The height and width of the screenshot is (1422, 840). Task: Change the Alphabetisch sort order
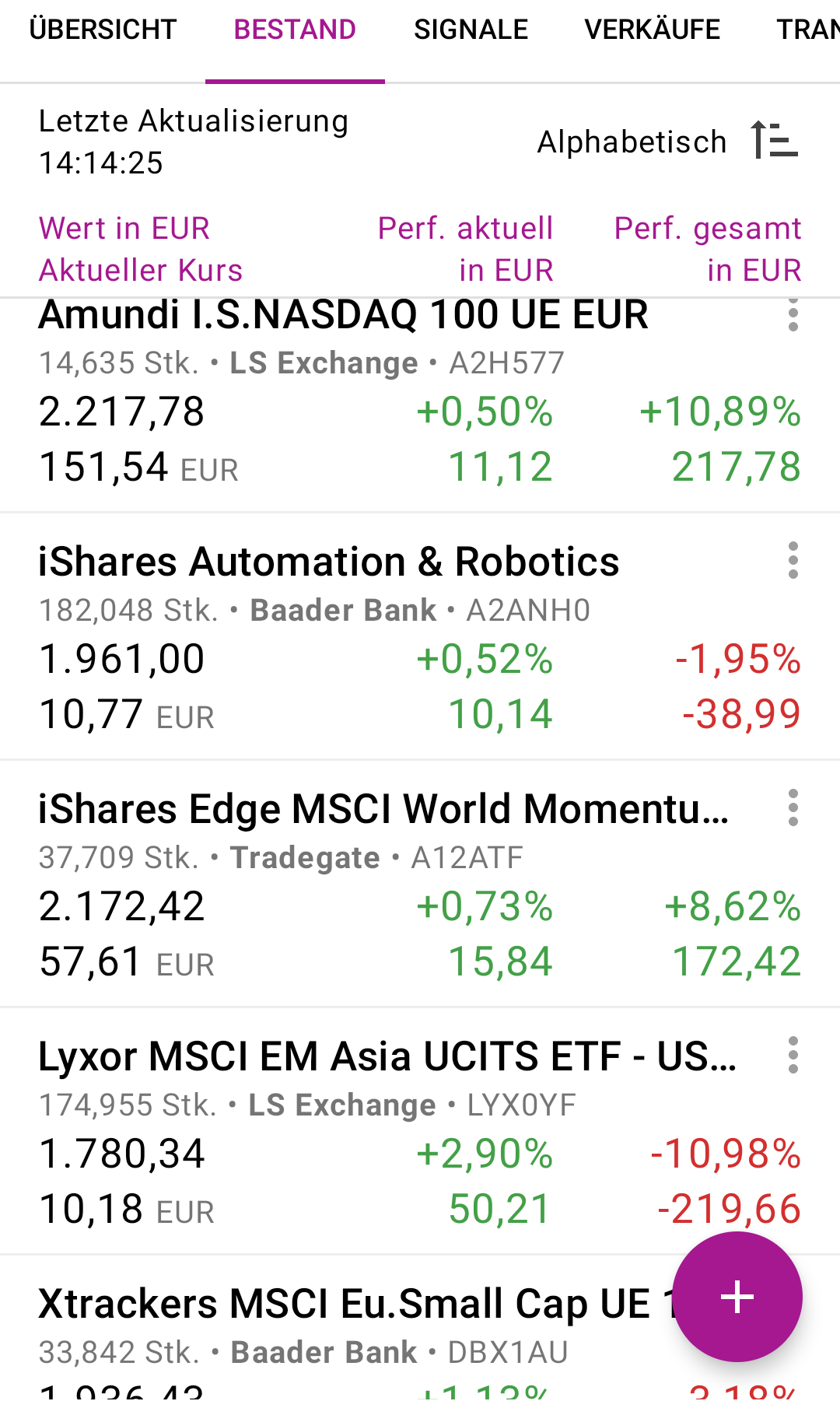pos(667,142)
